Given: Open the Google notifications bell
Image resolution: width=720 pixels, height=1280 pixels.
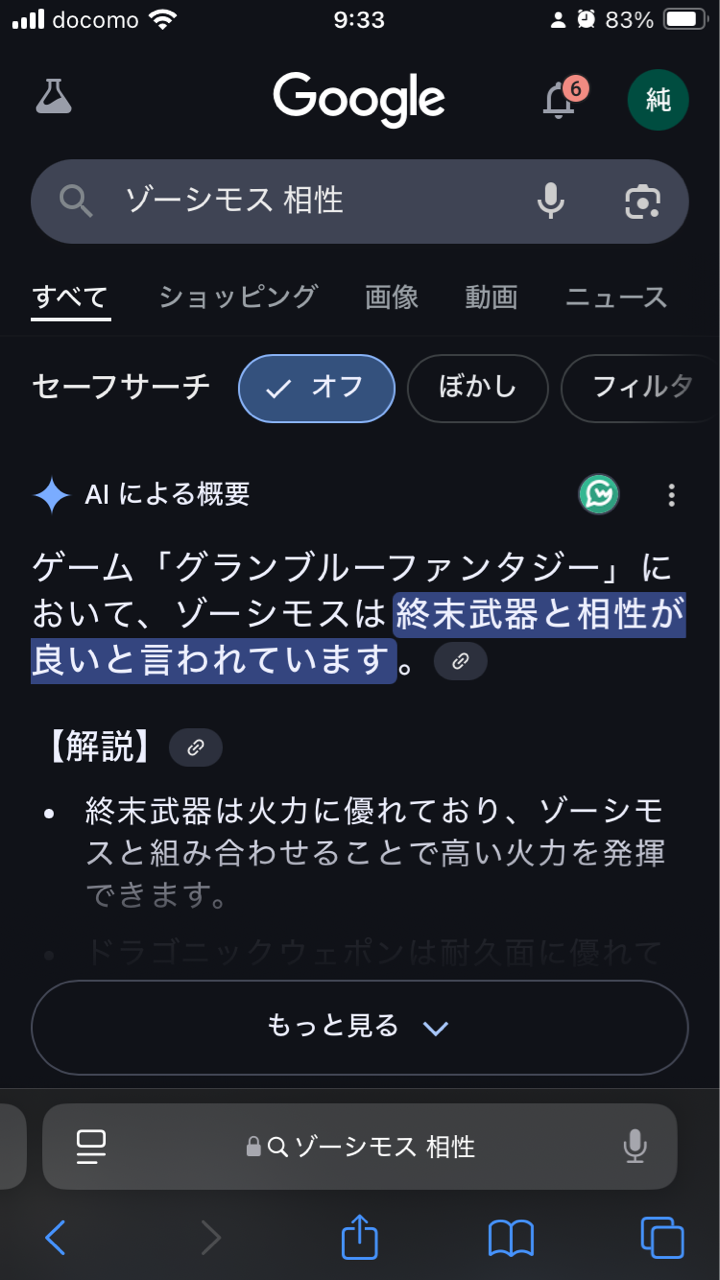Looking at the screenshot, I should (558, 100).
